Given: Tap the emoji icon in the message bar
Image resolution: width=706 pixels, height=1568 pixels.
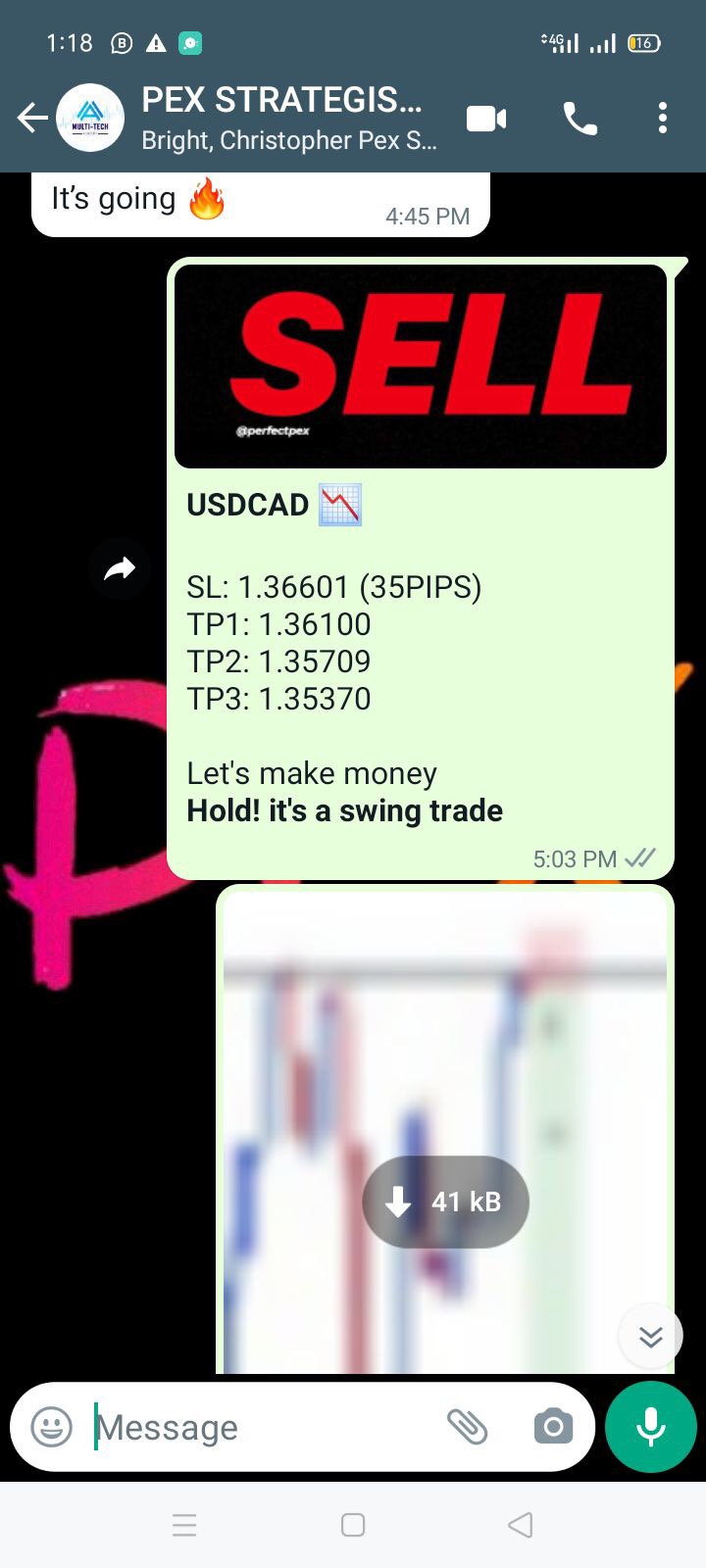Looking at the screenshot, I should click(49, 1428).
